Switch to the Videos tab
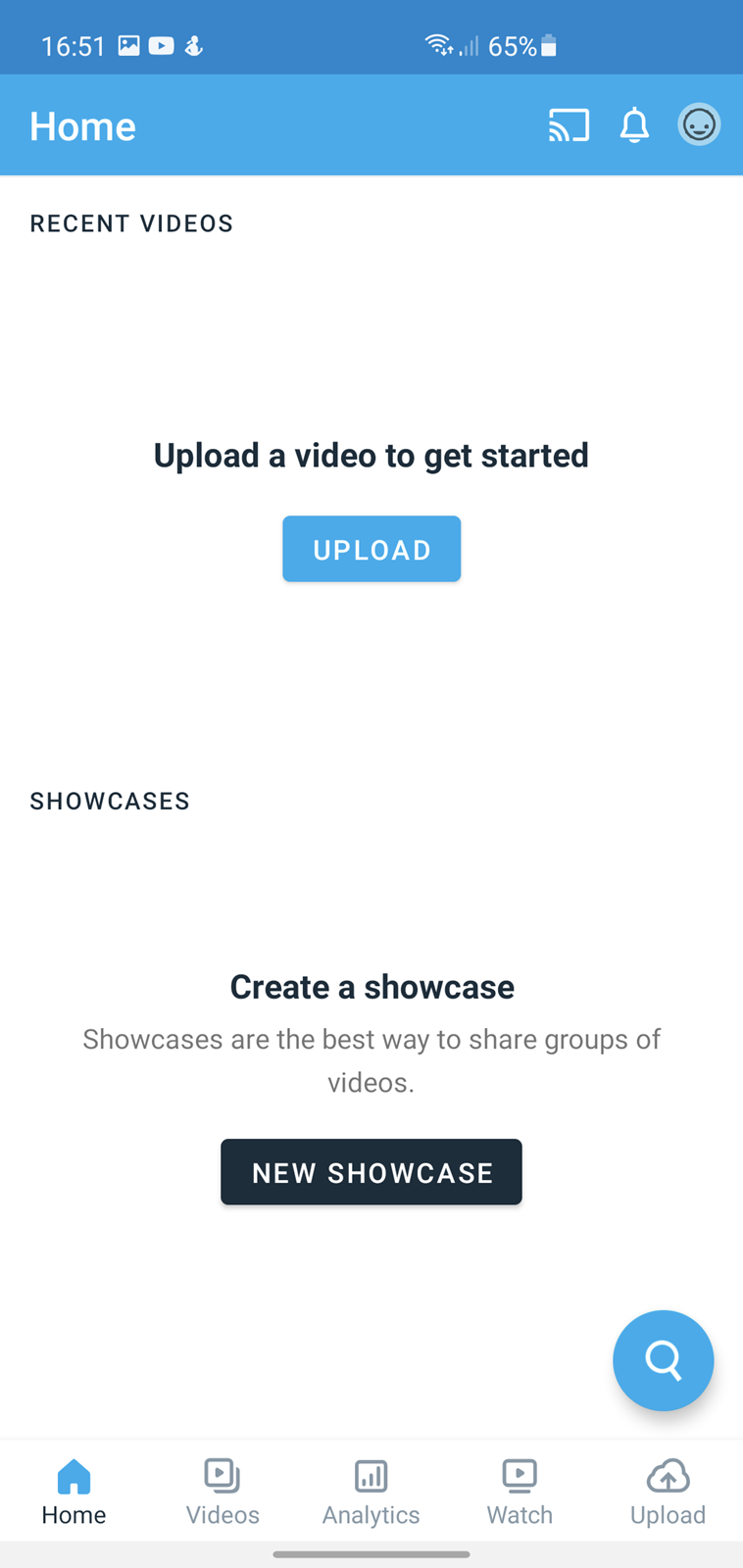Viewport: 743px width, 1568px height. [x=223, y=1493]
